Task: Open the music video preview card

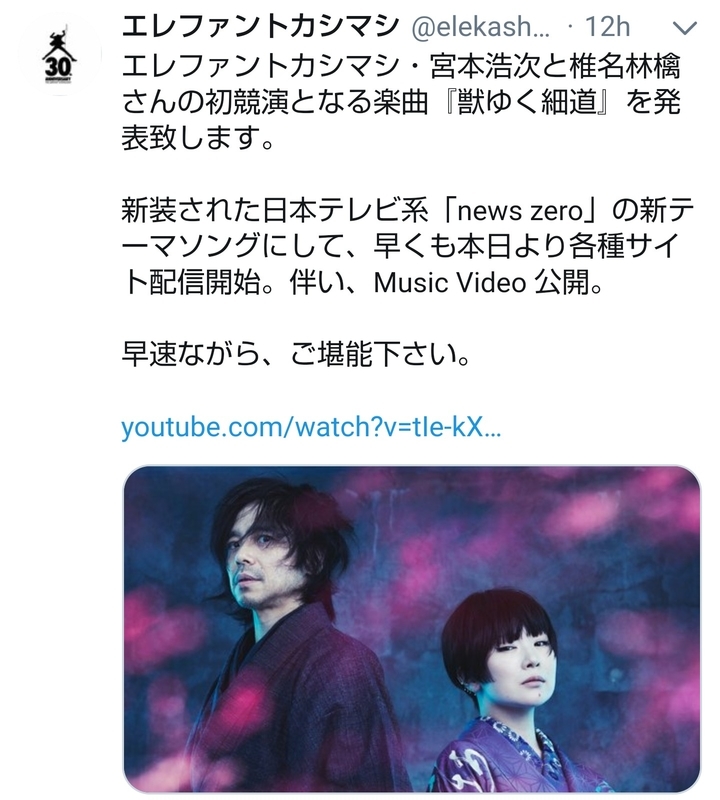Action: point(410,628)
